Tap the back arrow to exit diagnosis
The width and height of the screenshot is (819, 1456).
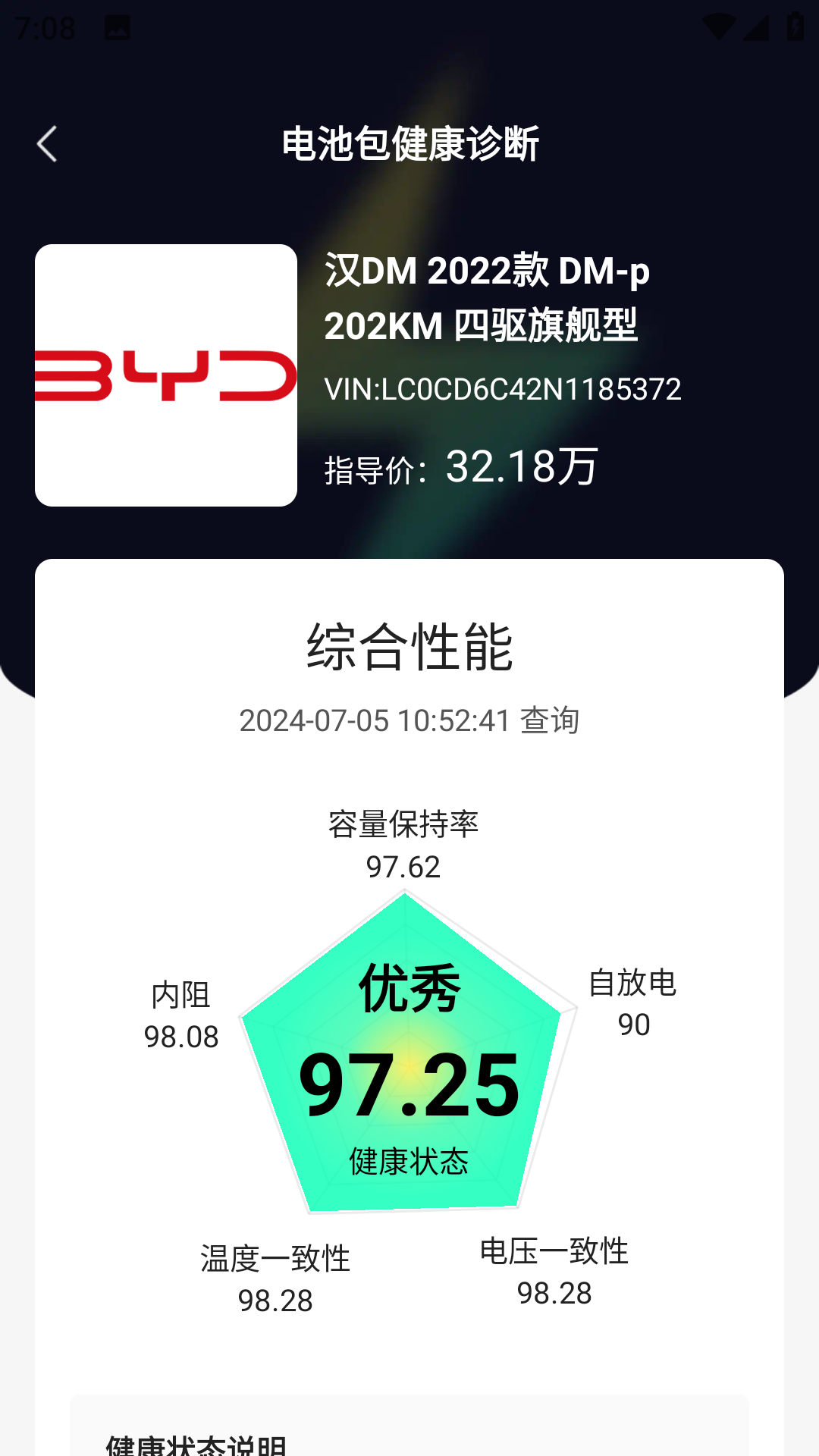point(48,144)
